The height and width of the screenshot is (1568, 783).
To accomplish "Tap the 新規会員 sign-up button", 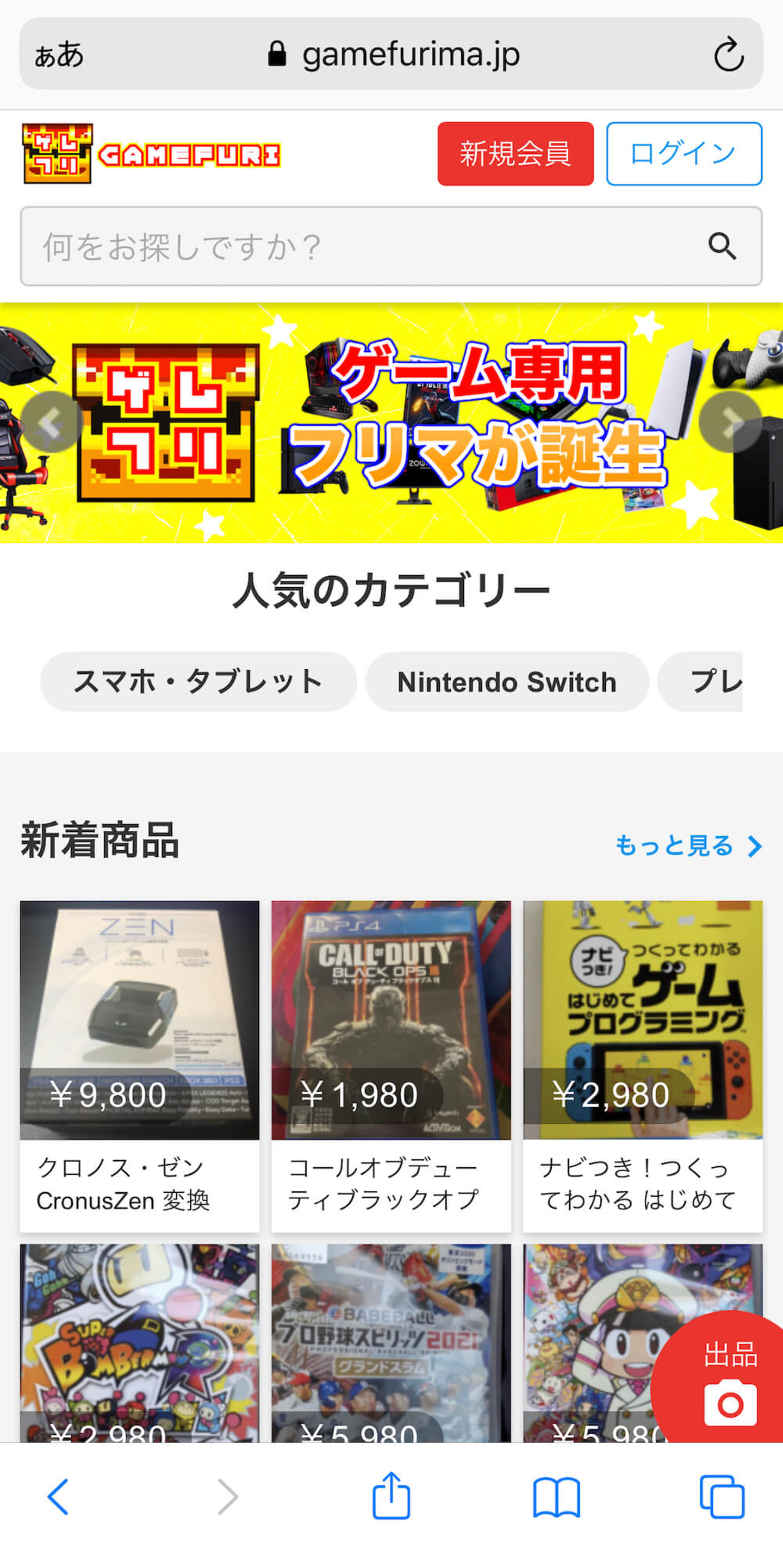I will pyautogui.click(x=515, y=153).
